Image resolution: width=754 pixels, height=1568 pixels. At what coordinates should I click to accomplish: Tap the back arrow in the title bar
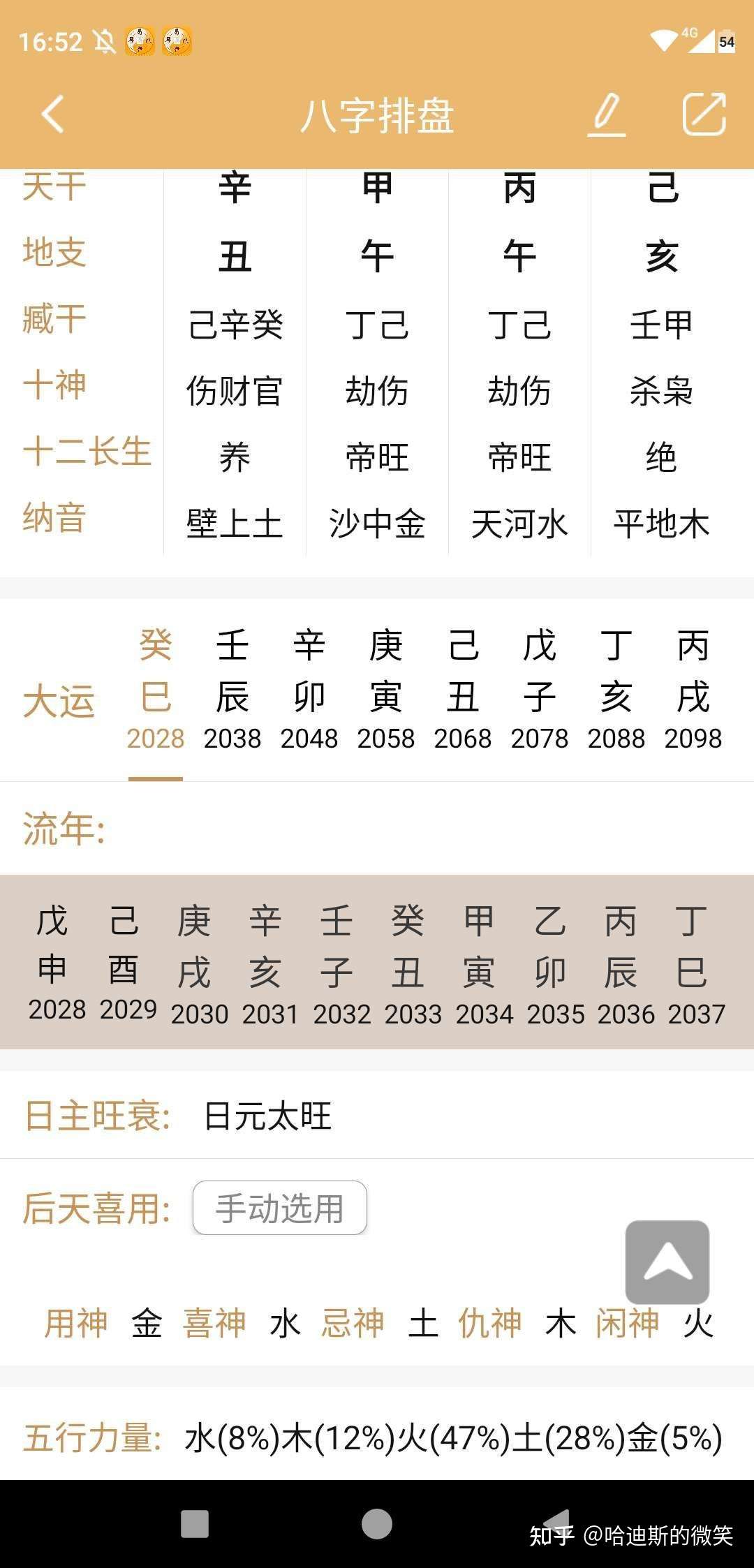pyautogui.click(x=51, y=114)
